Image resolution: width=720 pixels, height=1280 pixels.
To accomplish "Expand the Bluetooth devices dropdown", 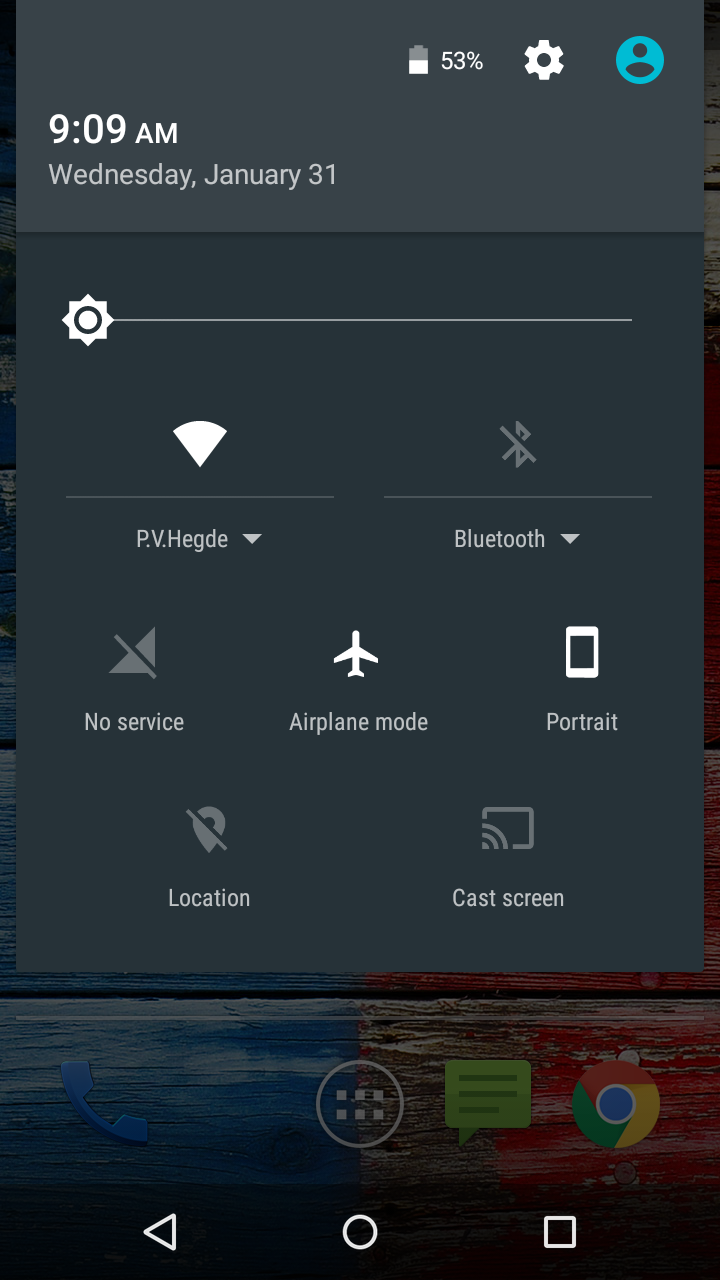I will pyautogui.click(x=517, y=539).
